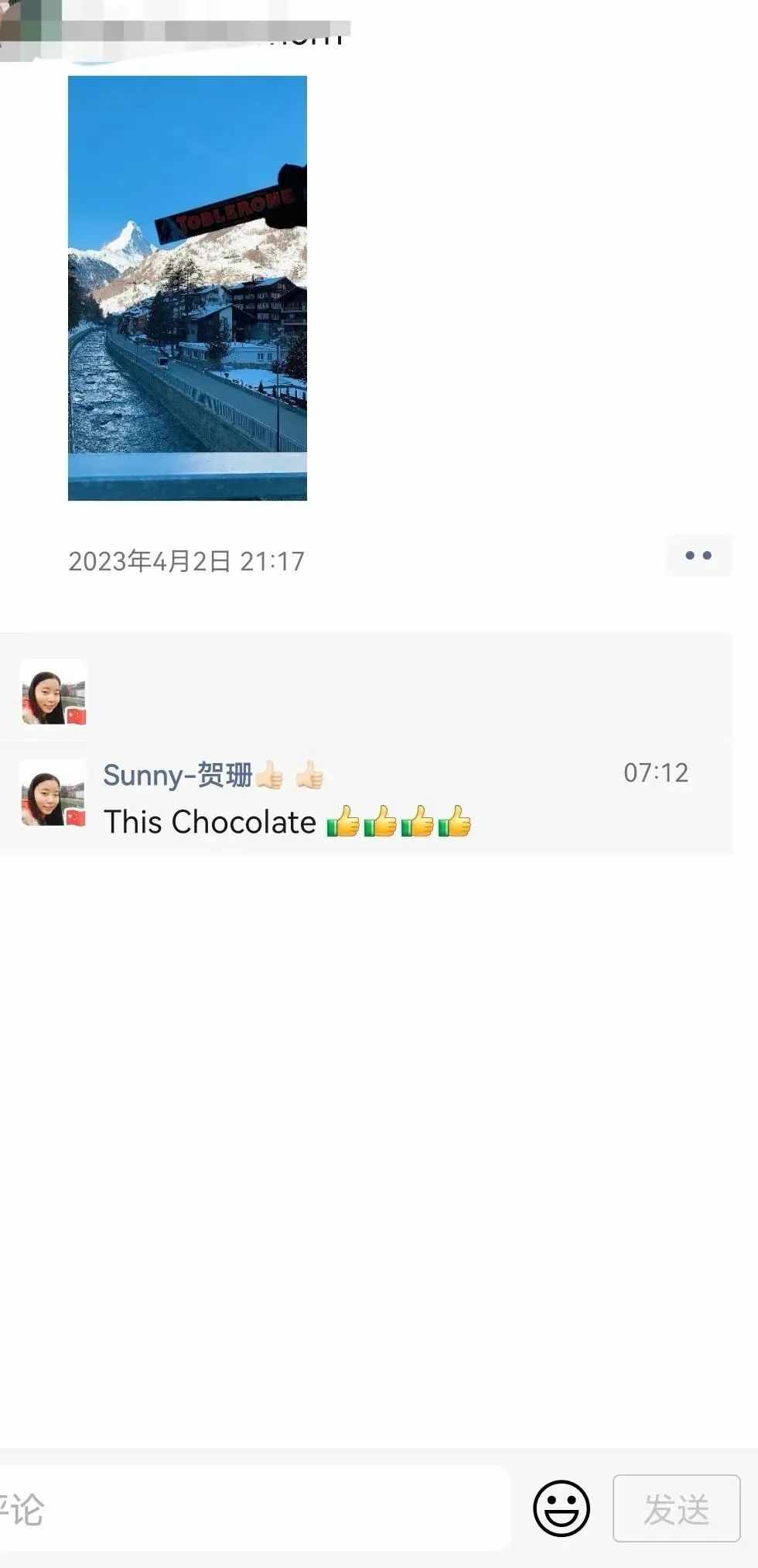Tap the 发送 send button
The height and width of the screenshot is (1568, 758).
coord(677,1508)
